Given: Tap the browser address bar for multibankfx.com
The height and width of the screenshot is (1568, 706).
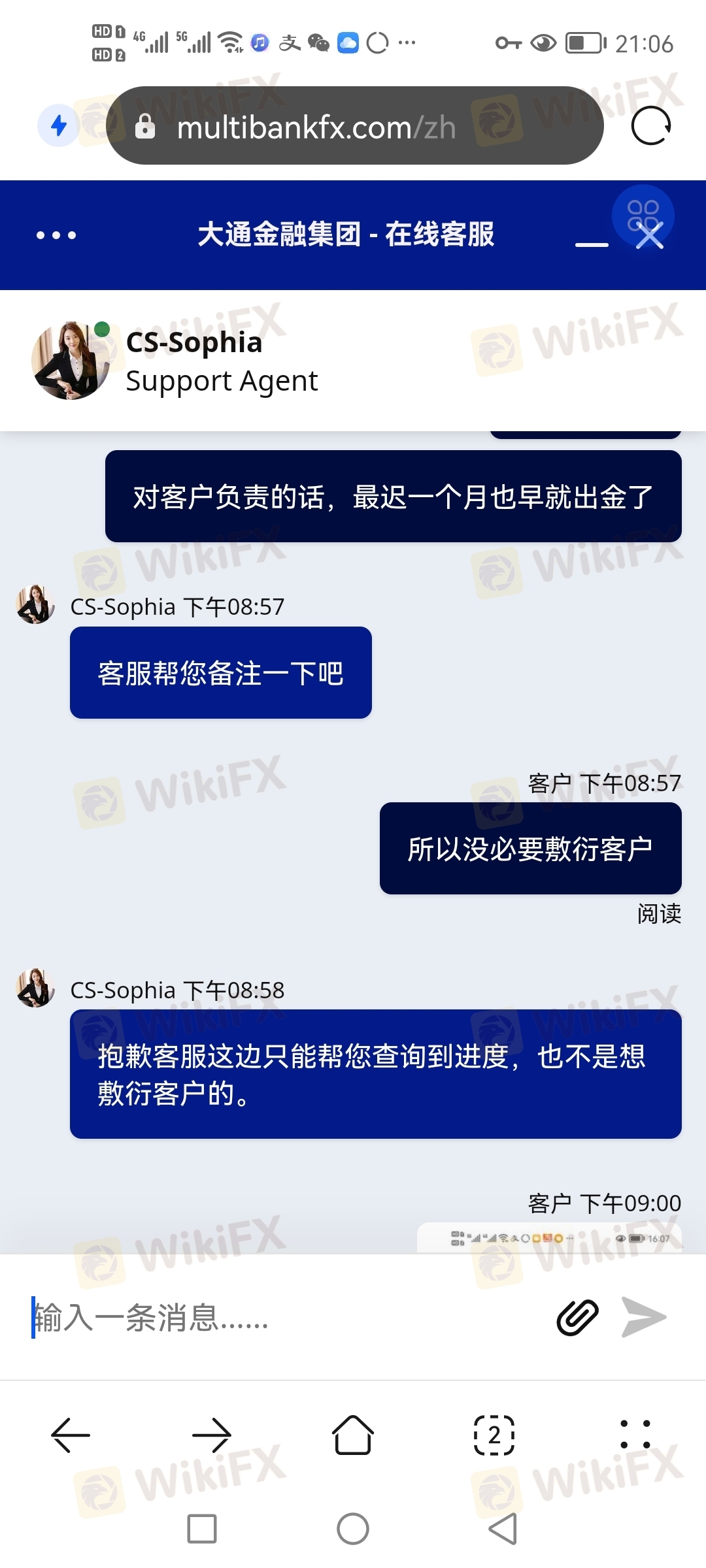Looking at the screenshot, I should pyautogui.click(x=353, y=126).
